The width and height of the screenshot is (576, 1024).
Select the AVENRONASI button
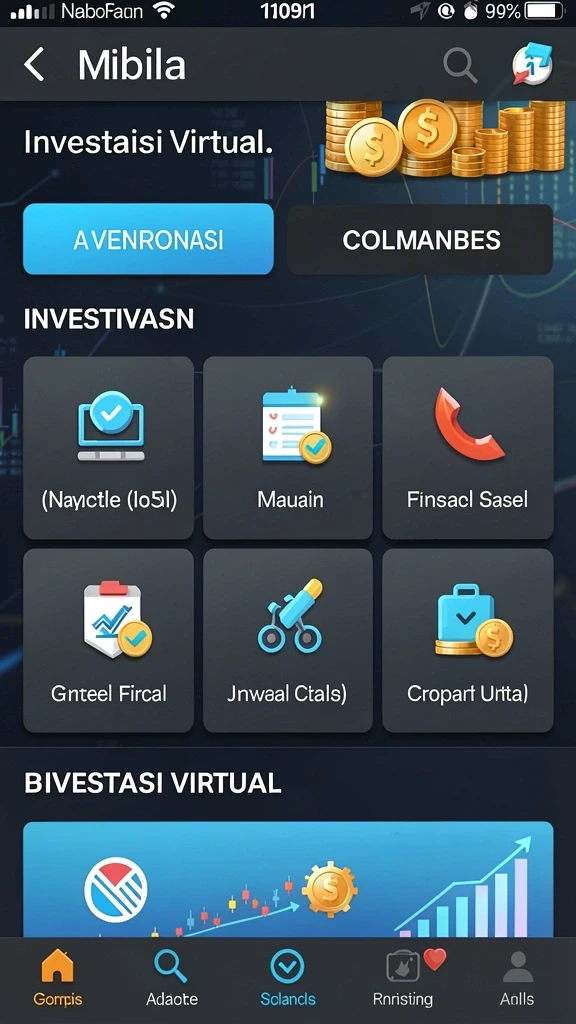[x=148, y=239]
